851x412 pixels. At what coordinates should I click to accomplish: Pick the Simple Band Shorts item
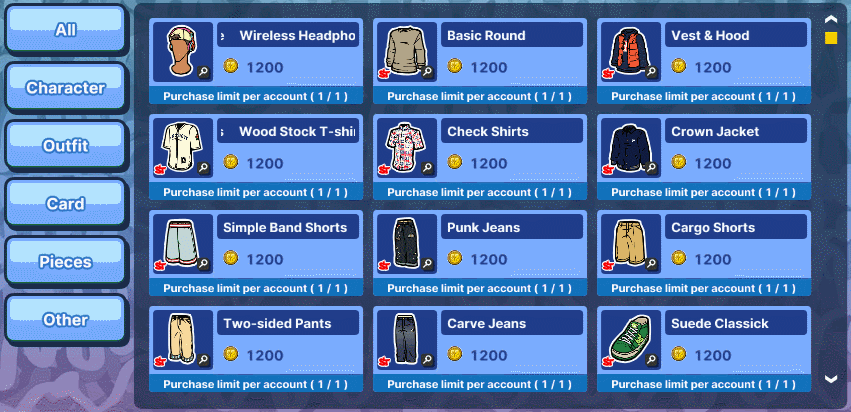coord(256,252)
